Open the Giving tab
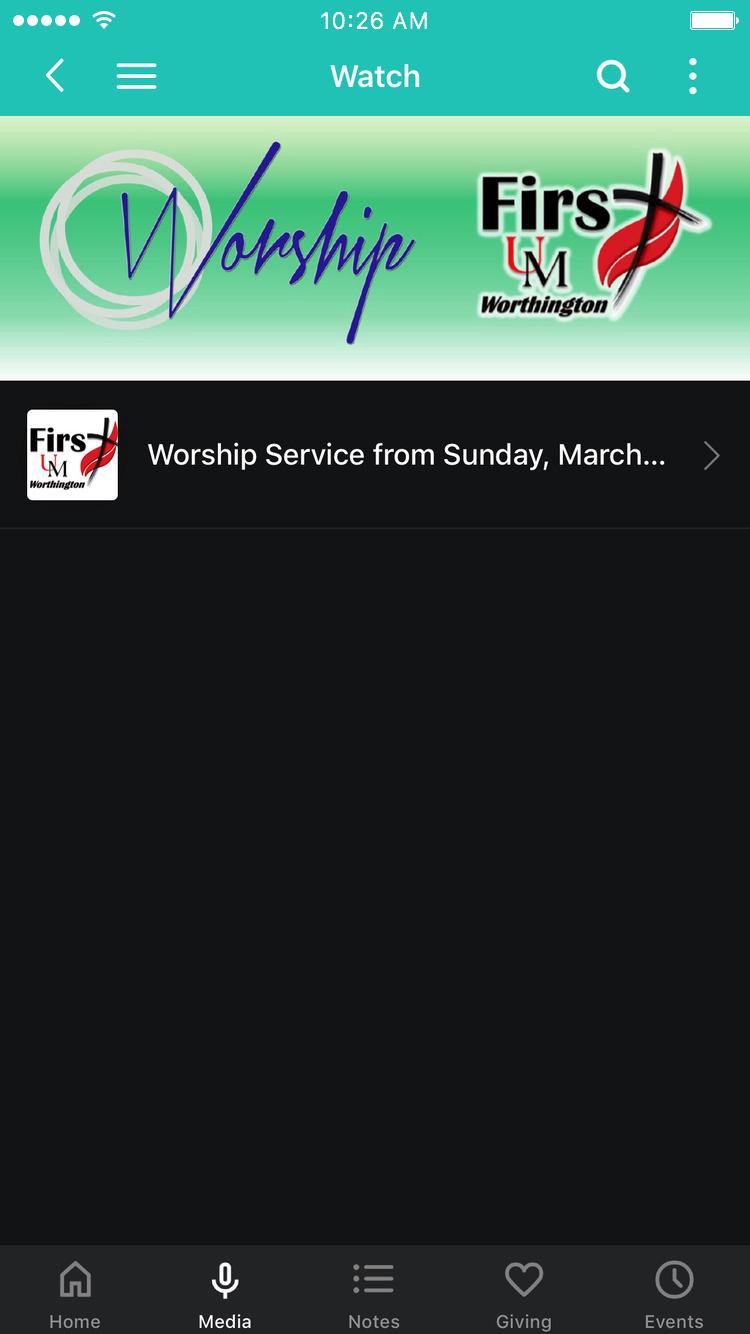 [523, 1294]
